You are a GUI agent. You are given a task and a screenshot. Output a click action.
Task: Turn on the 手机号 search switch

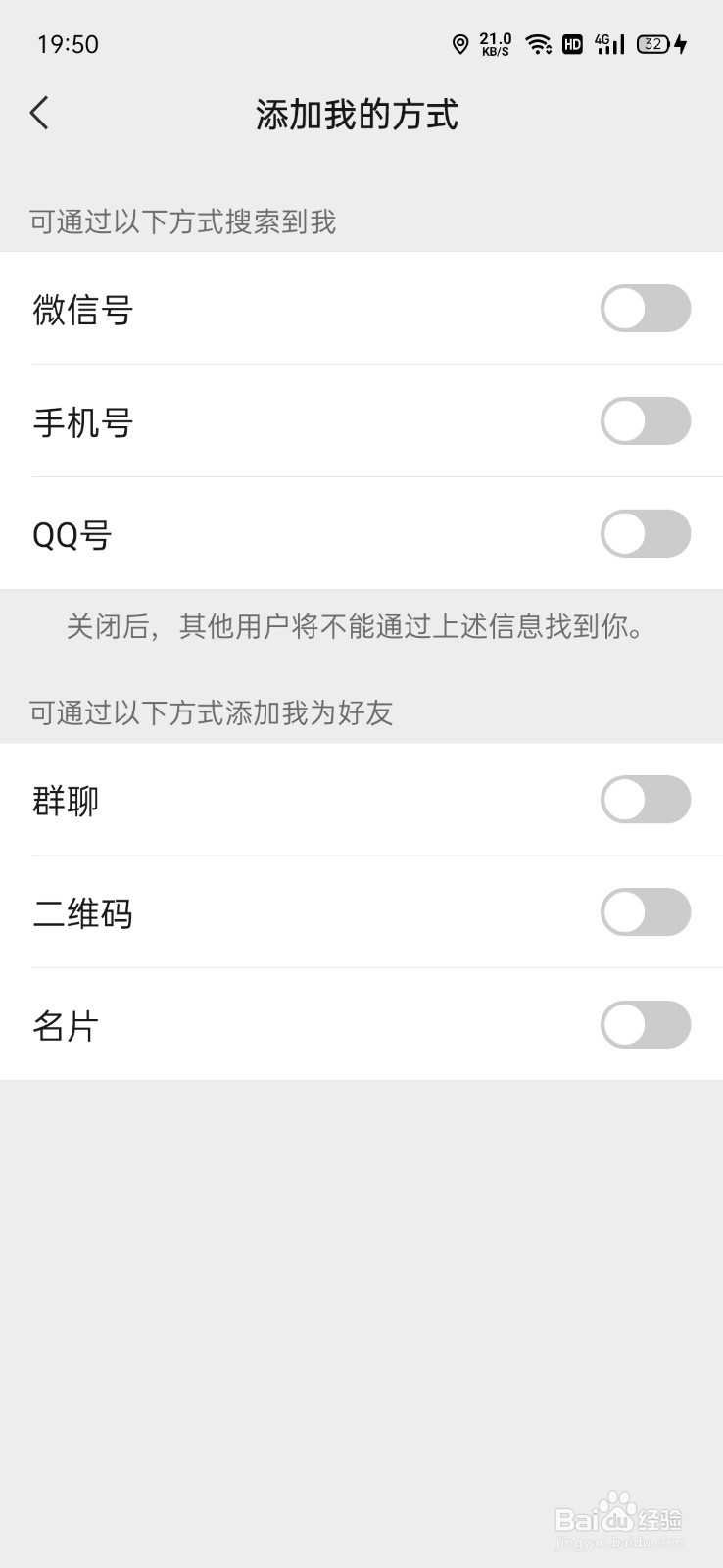tap(646, 421)
